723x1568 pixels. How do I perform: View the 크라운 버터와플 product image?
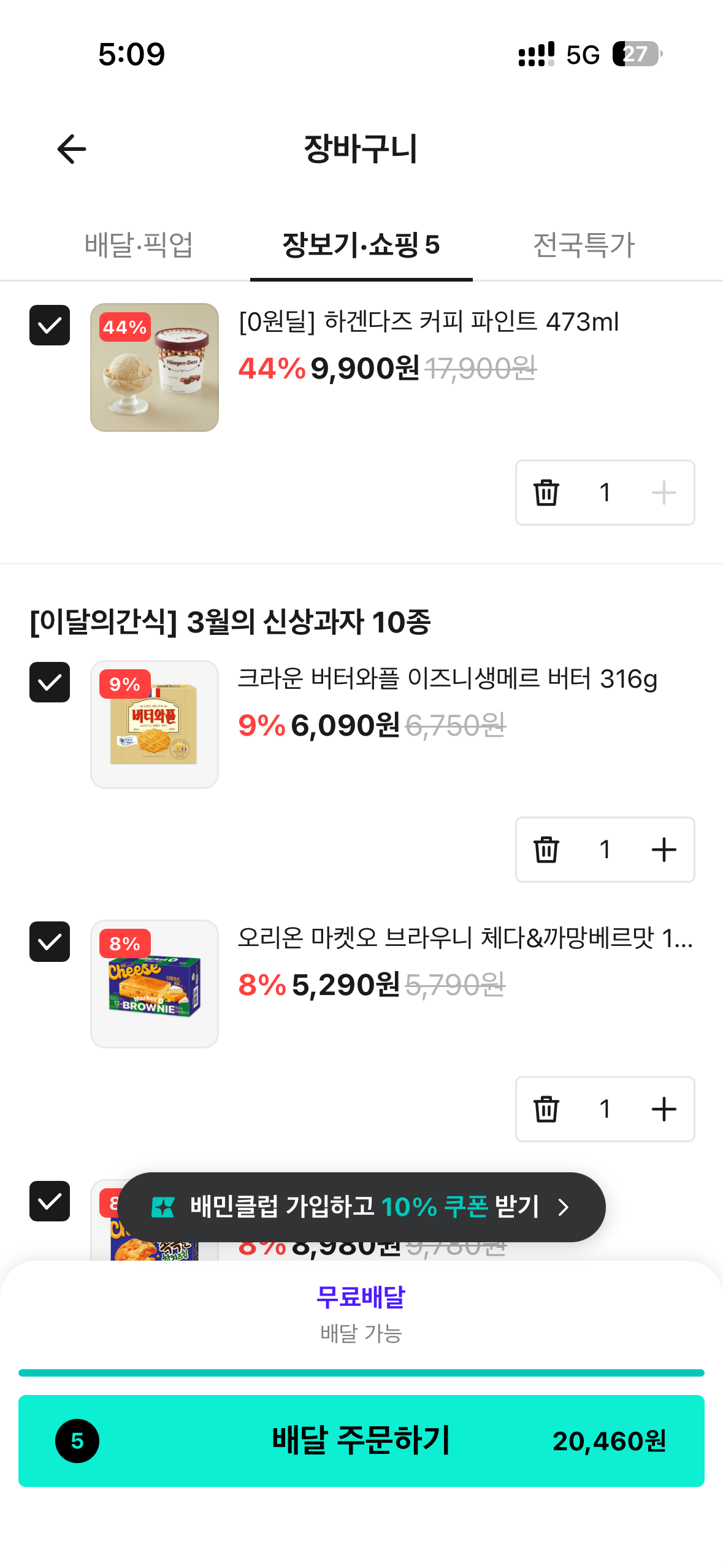pos(155,724)
